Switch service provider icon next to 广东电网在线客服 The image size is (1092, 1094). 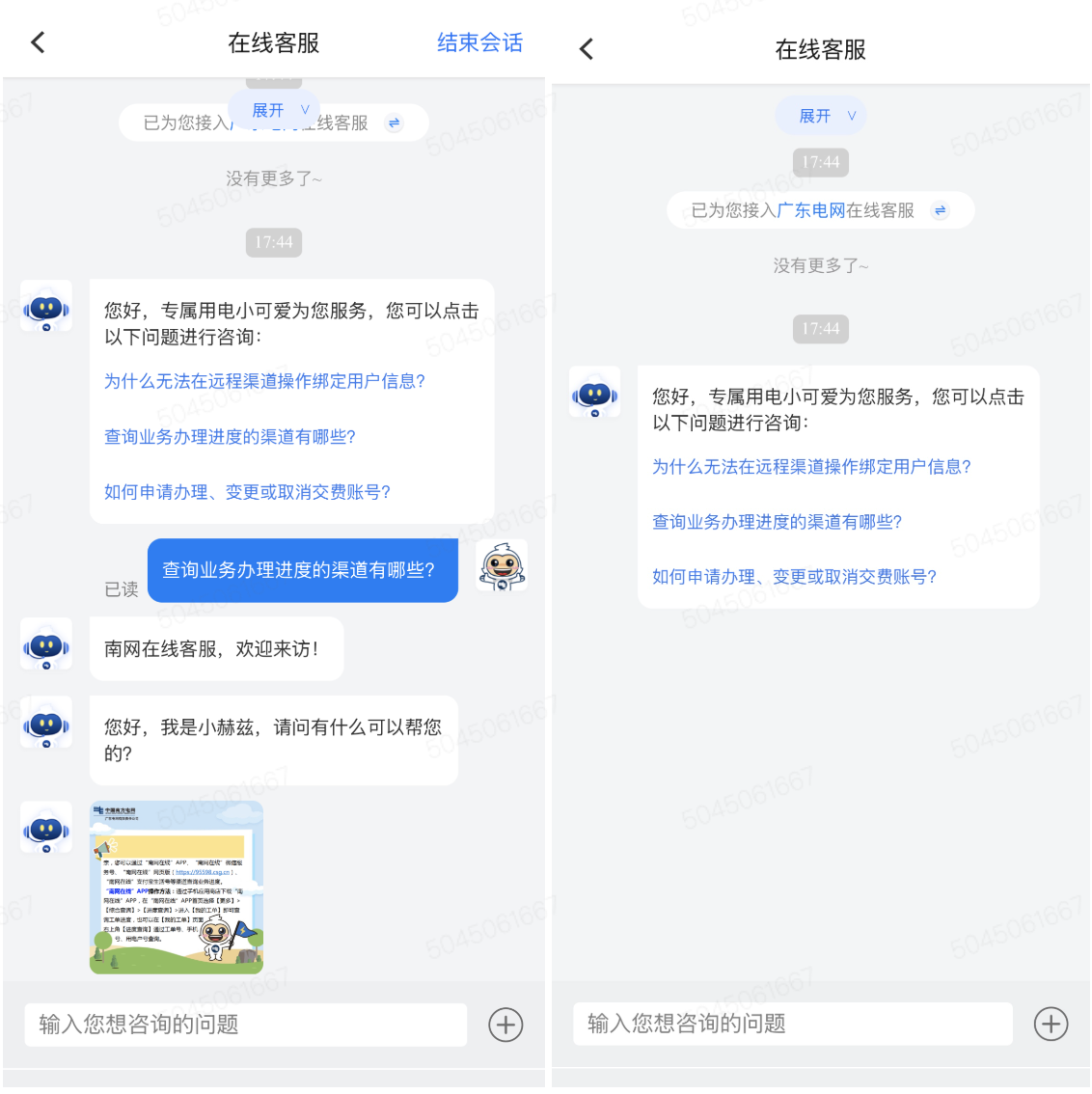coord(940,210)
